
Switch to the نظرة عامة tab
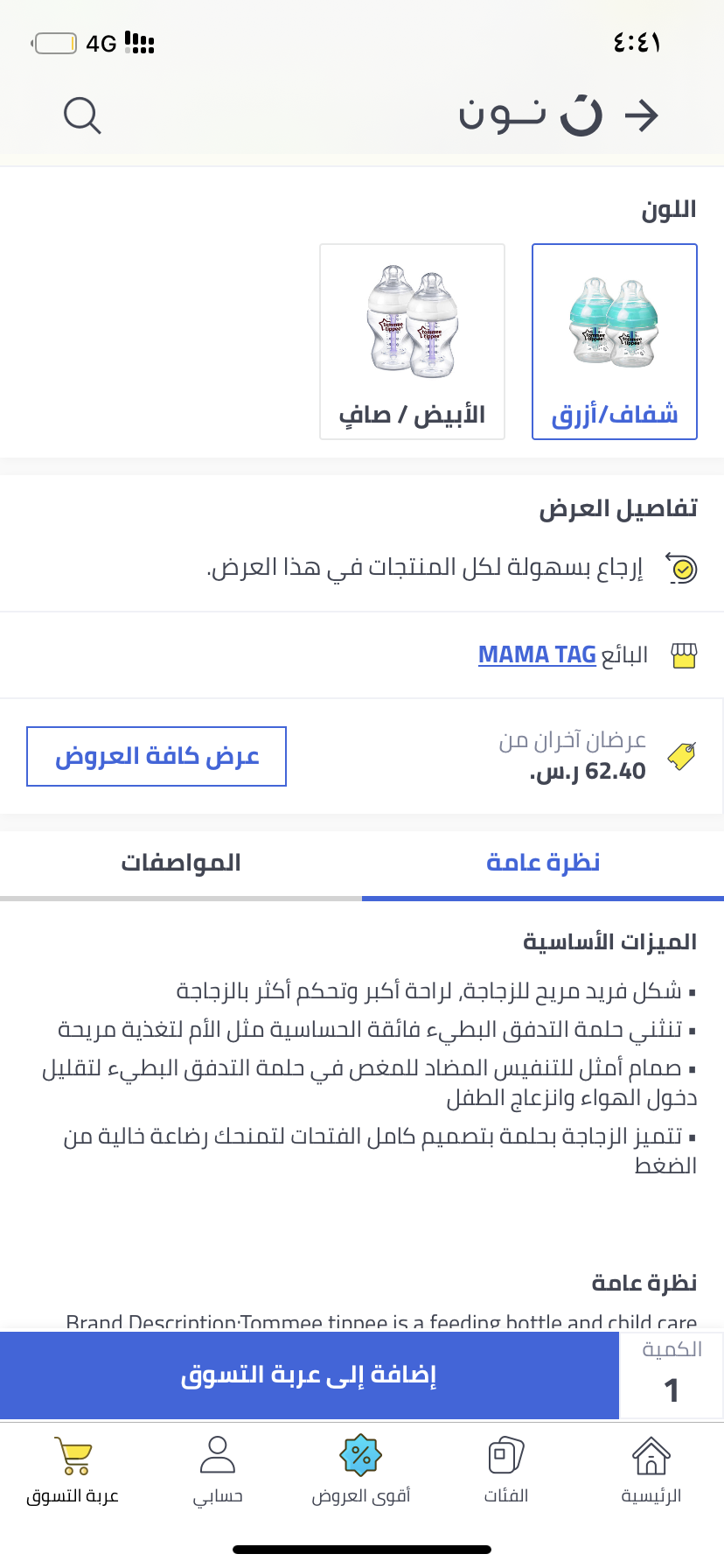(x=543, y=863)
